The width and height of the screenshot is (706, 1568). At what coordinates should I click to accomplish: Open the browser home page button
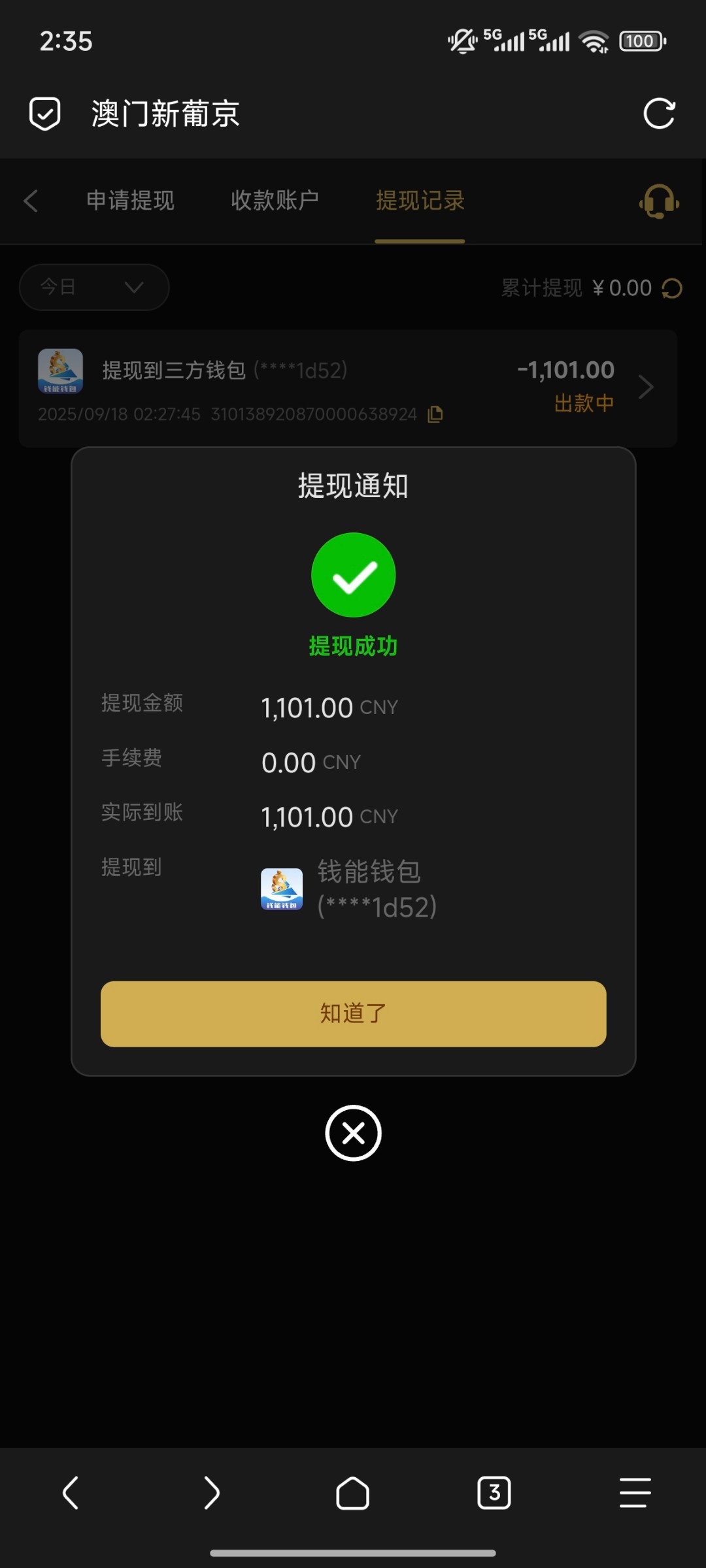(353, 1493)
